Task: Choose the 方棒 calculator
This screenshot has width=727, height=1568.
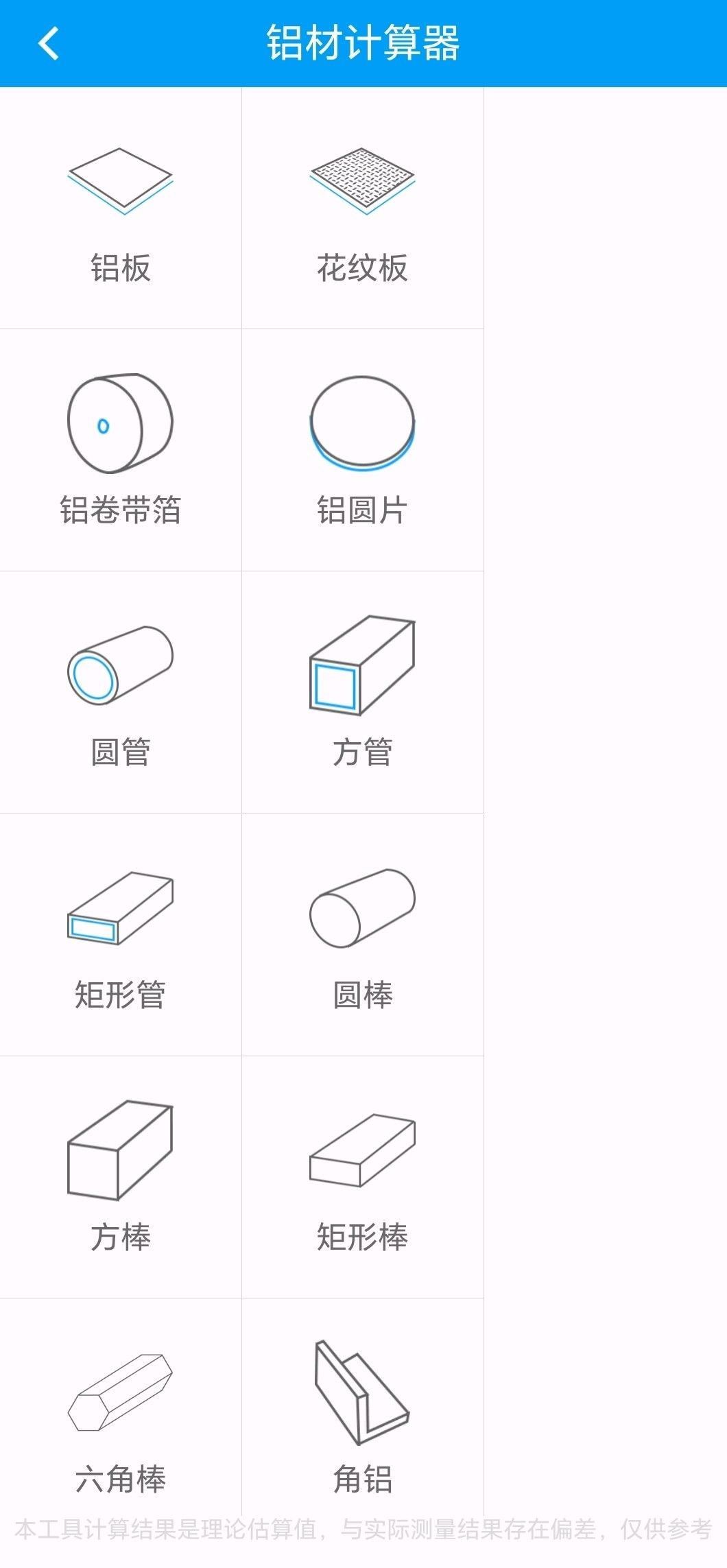Action: (x=121, y=1177)
